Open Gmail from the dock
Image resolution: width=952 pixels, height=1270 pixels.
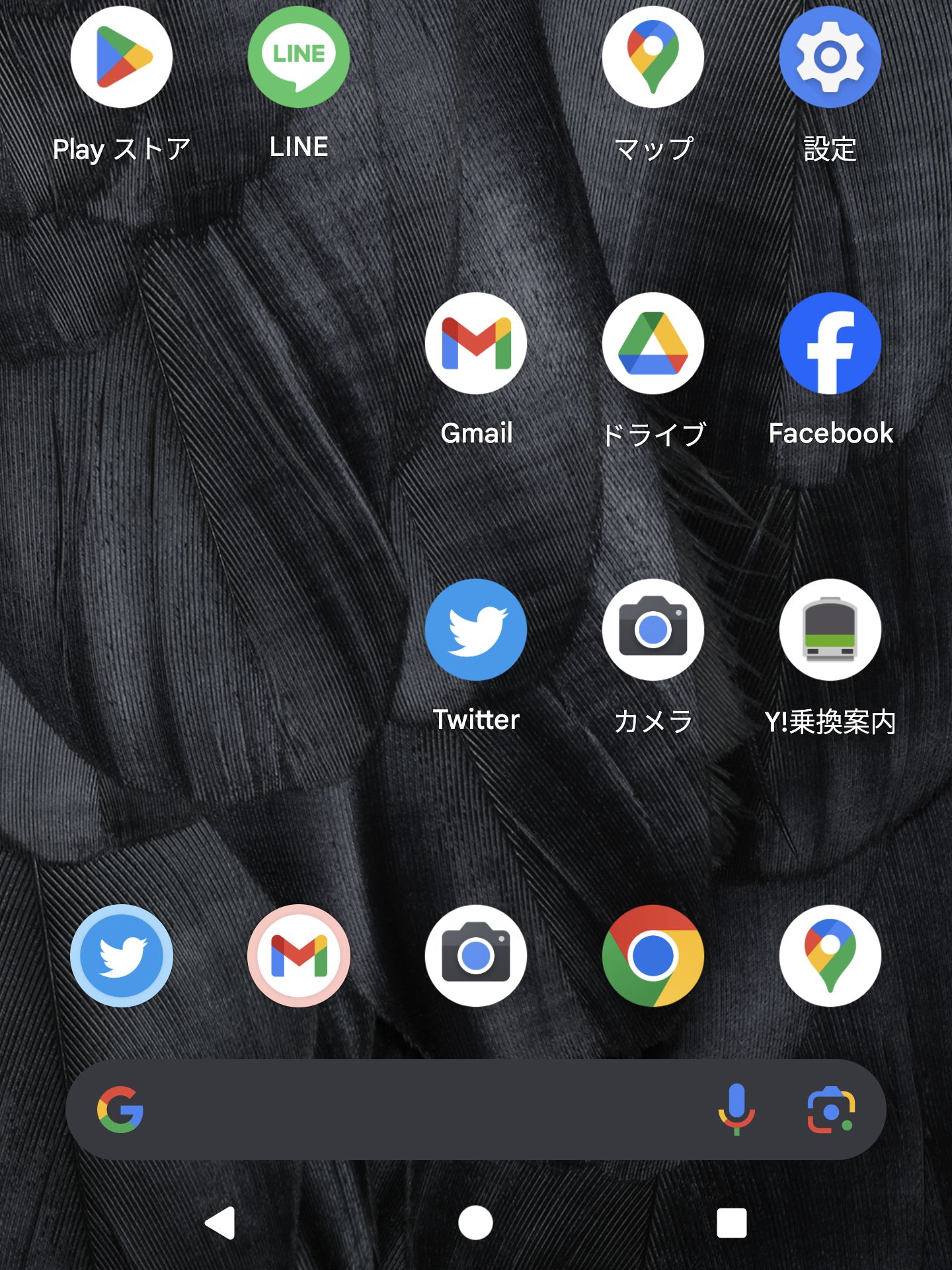pyautogui.click(x=299, y=956)
